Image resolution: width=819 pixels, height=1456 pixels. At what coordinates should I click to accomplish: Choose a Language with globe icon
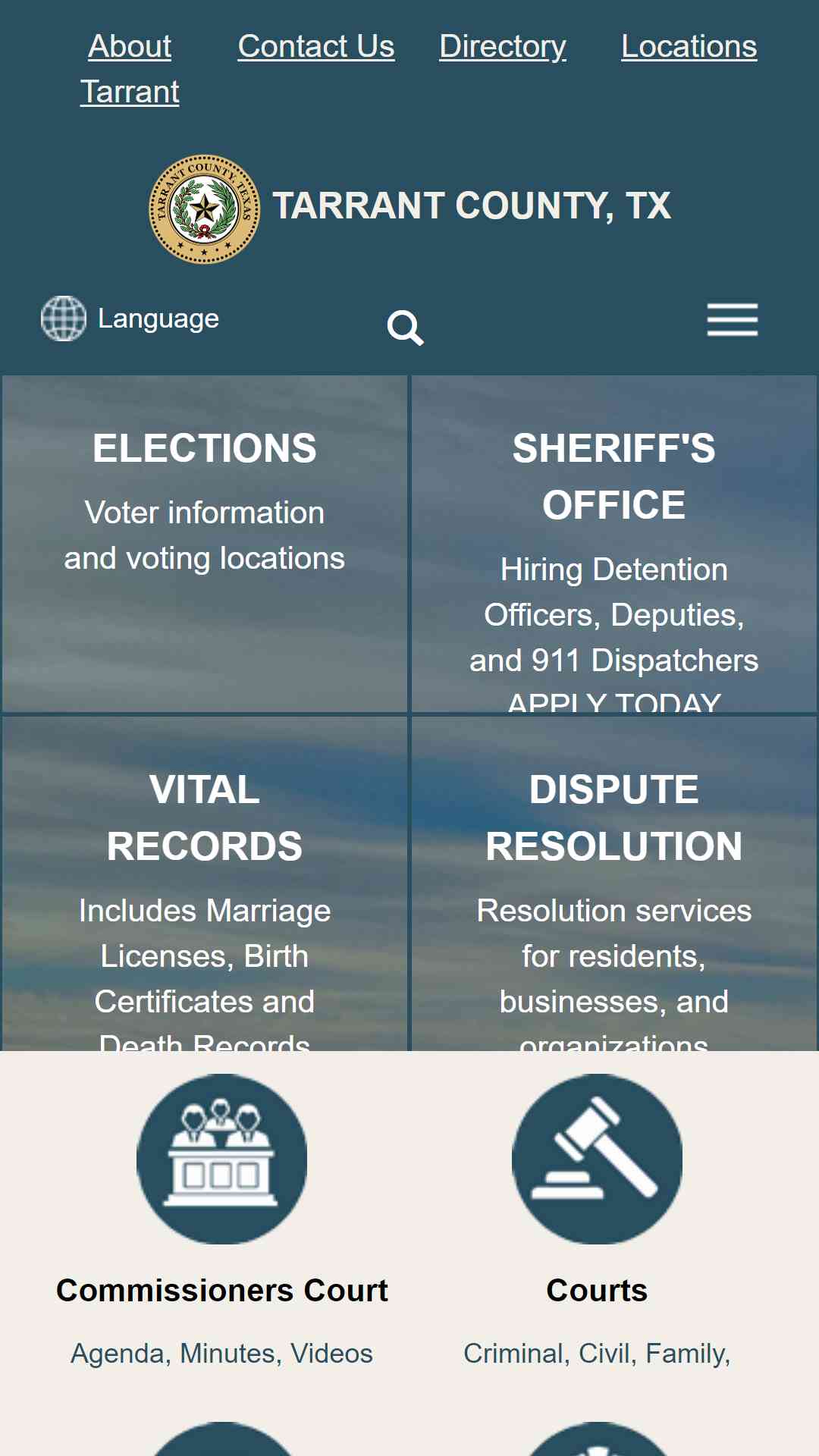tap(130, 318)
